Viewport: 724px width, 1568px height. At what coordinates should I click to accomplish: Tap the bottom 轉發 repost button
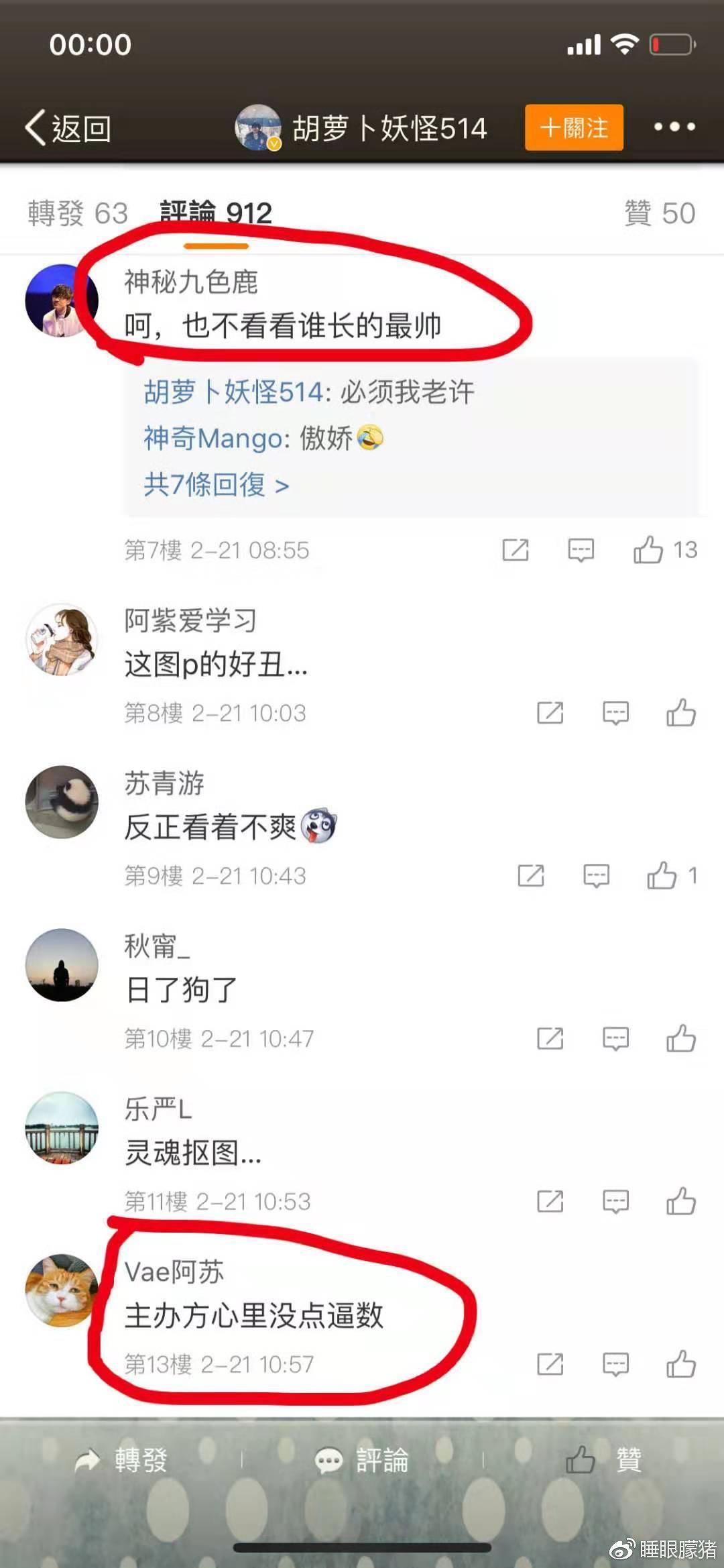(122, 1460)
